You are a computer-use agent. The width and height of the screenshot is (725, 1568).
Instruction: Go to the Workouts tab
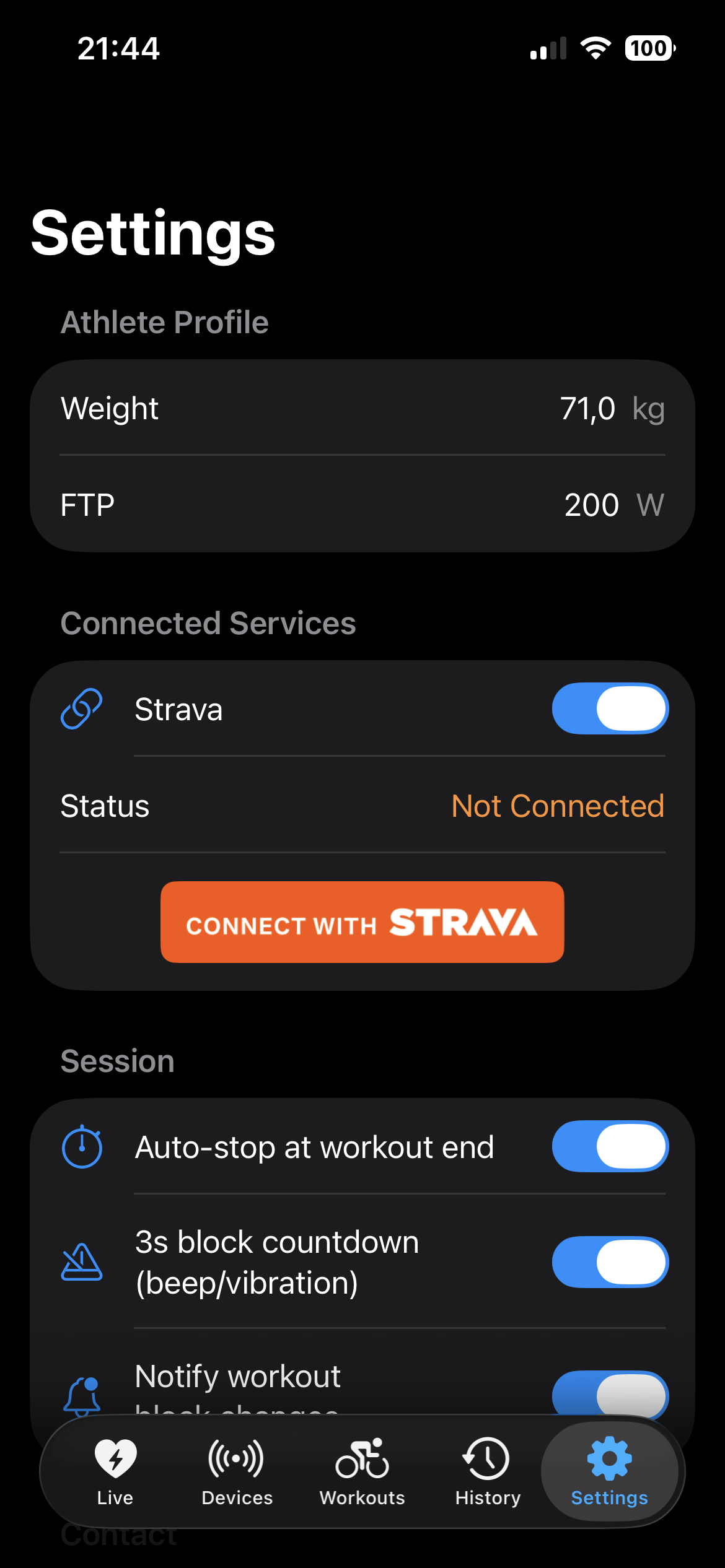(x=362, y=1471)
